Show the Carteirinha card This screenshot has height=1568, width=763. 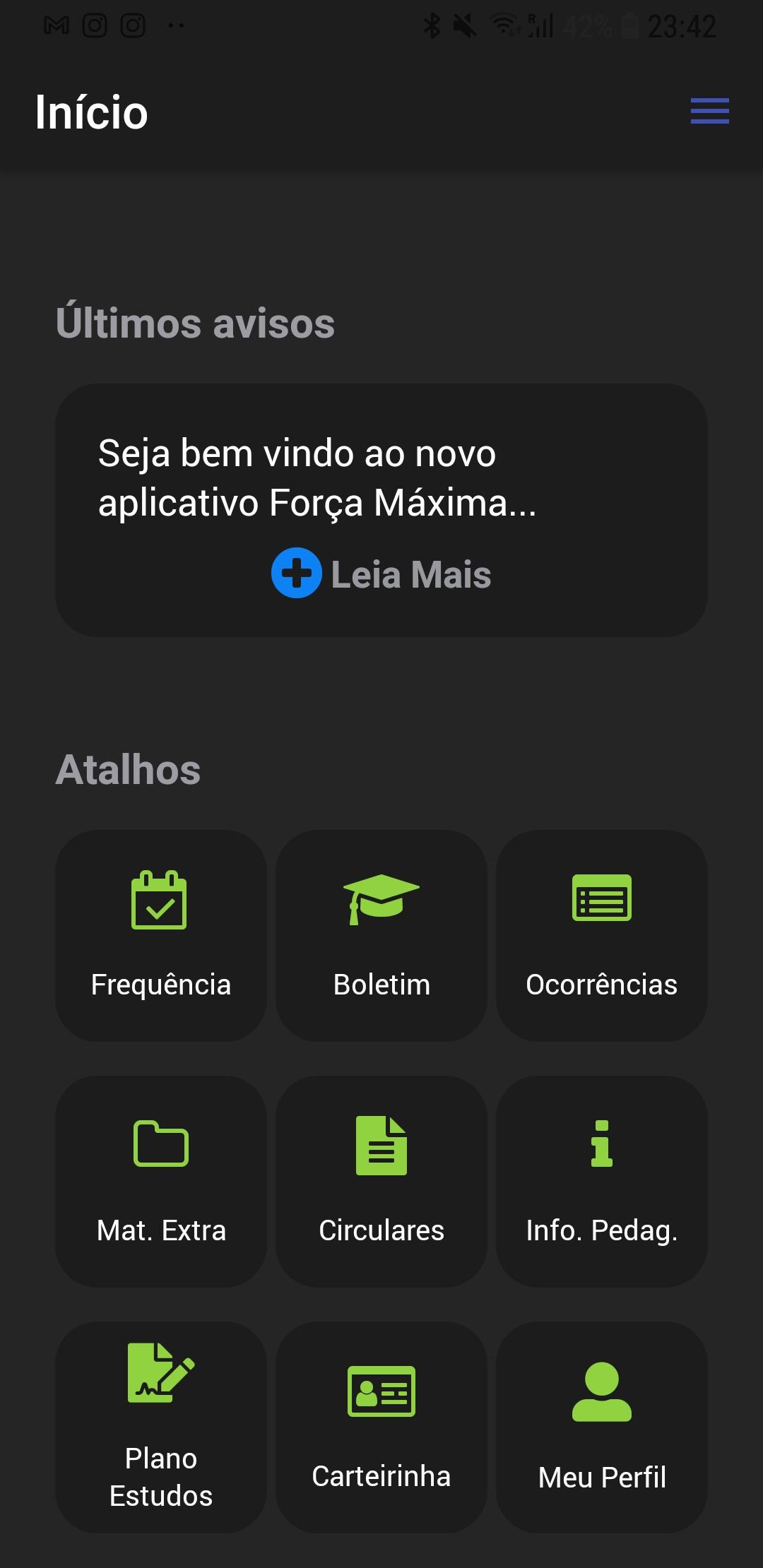point(381,1427)
